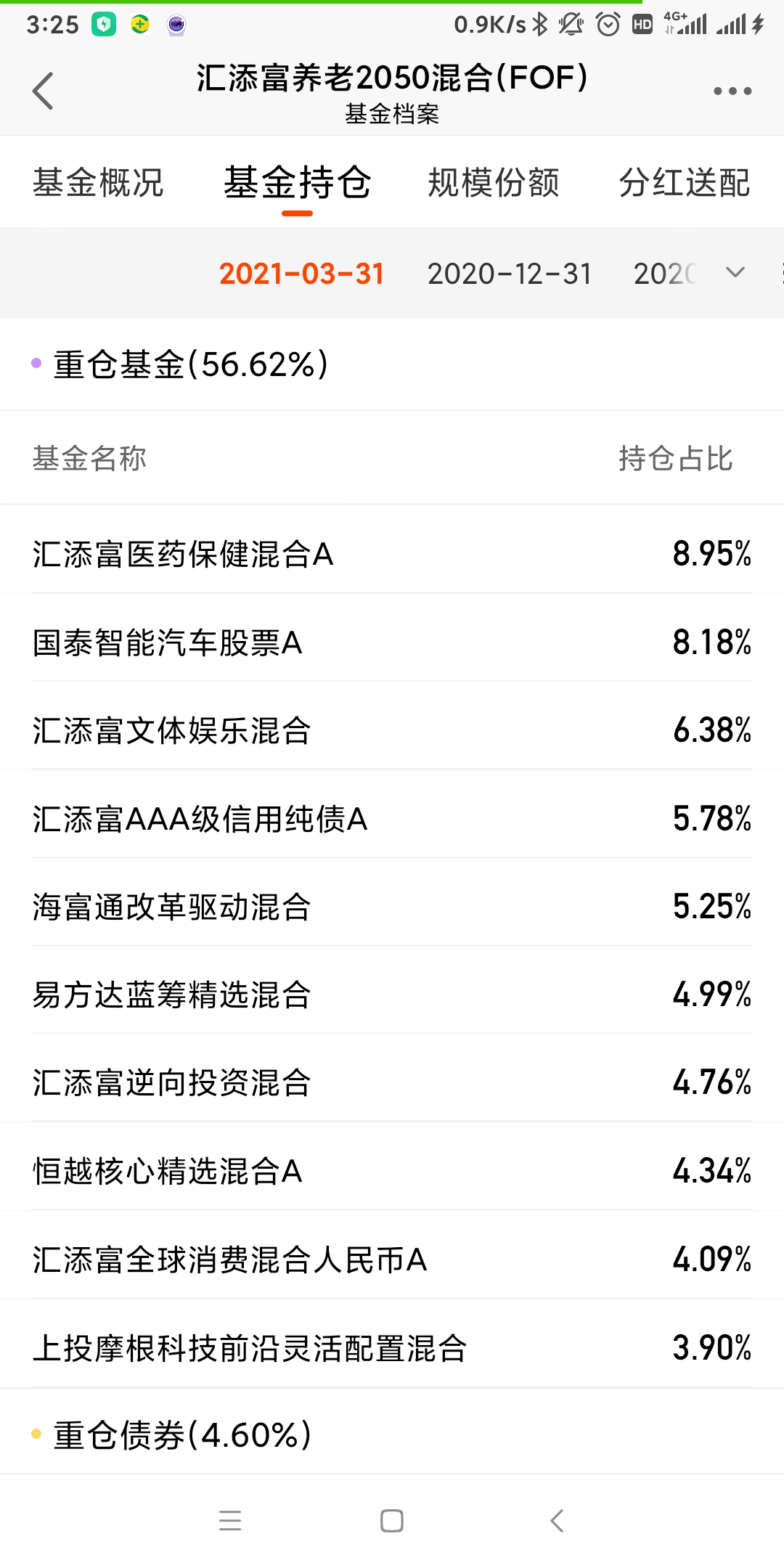Tap the system home button
784x1568 pixels.
(x=392, y=1521)
